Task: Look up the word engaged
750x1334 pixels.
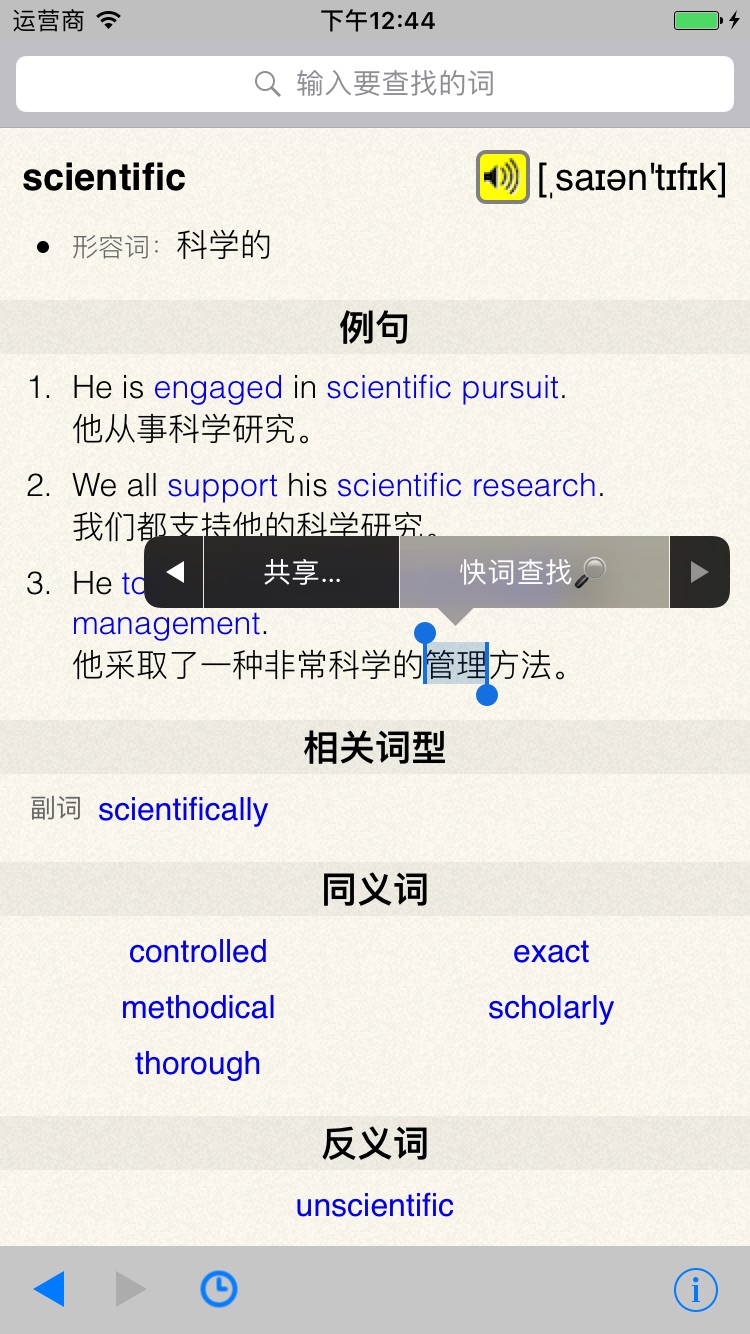Action: 218,387
